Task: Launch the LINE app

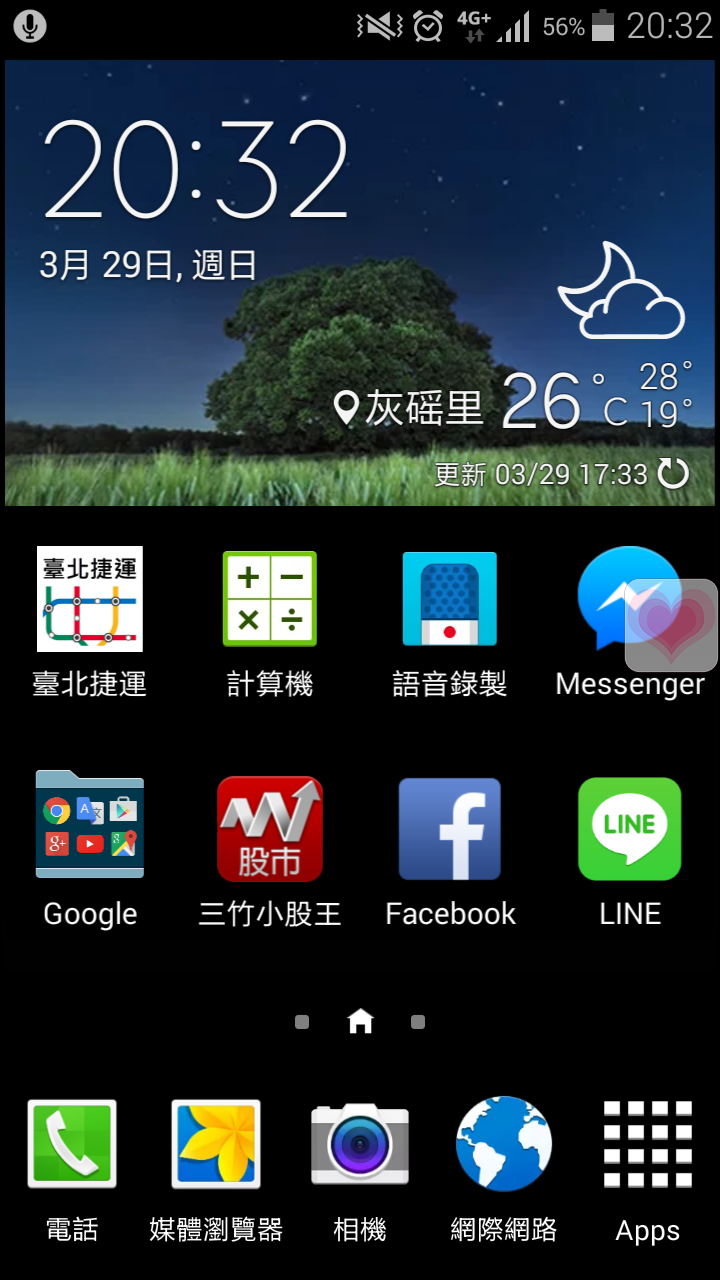Action: click(x=630, y=828)
